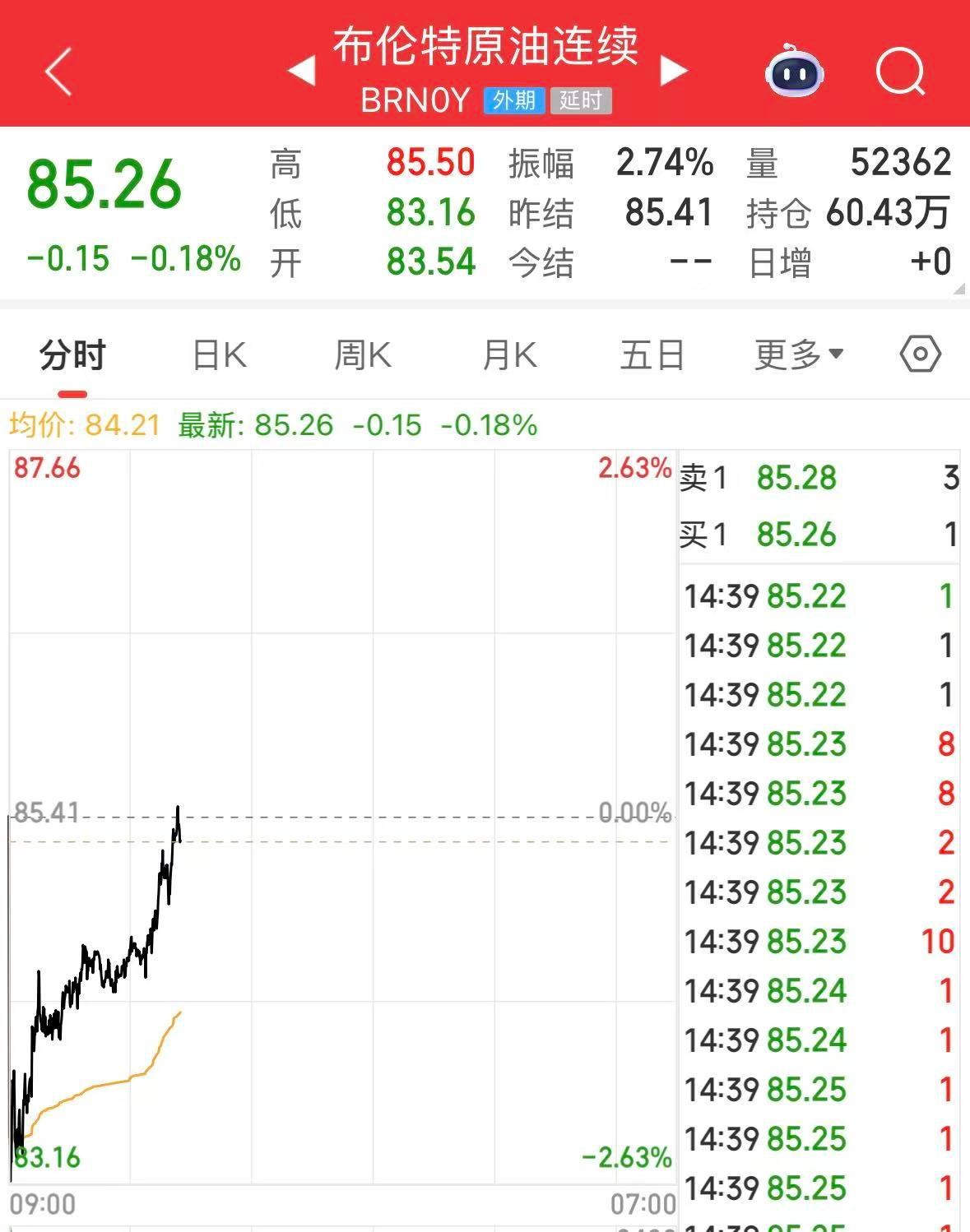Go back using the header arrow
The image size is (970, 1232).
[58, 72]
